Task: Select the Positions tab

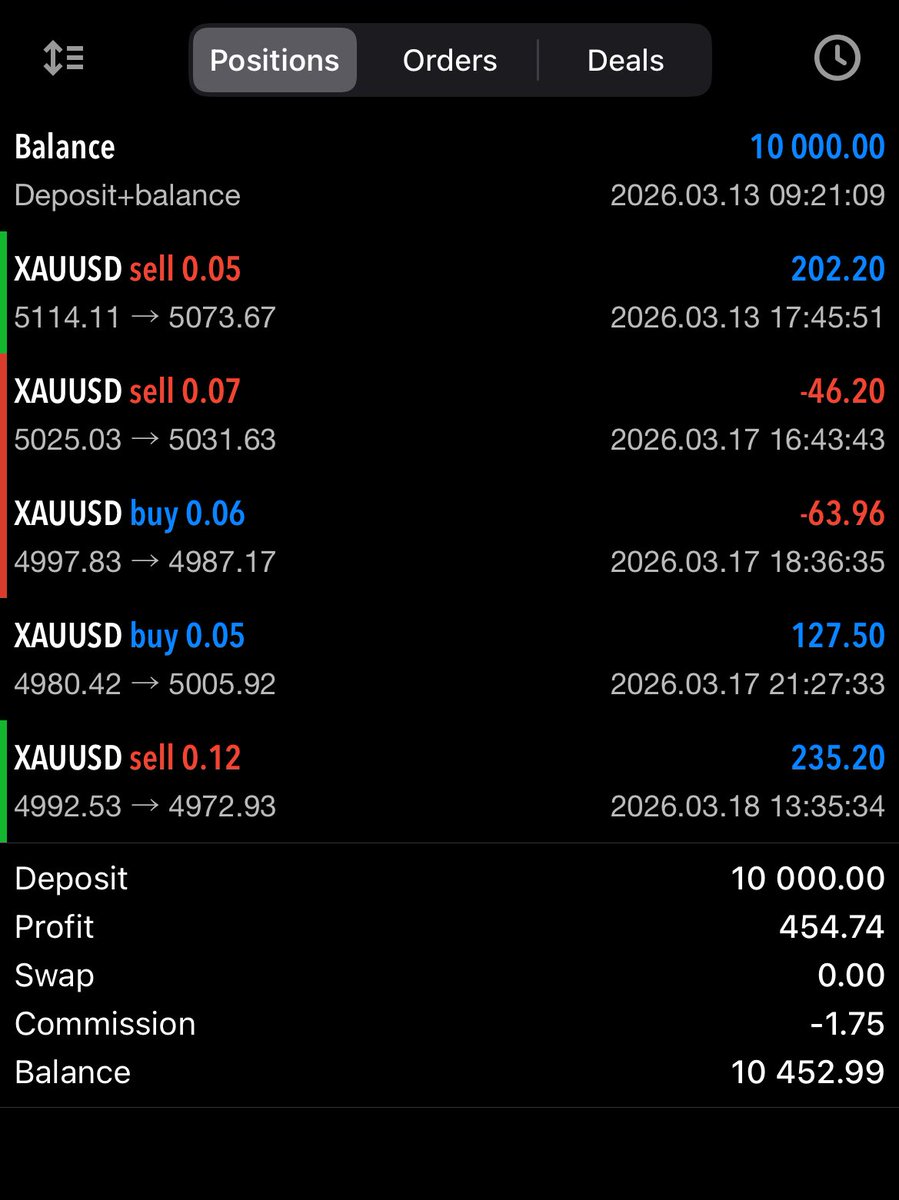Action: click(x=274, y=60)
